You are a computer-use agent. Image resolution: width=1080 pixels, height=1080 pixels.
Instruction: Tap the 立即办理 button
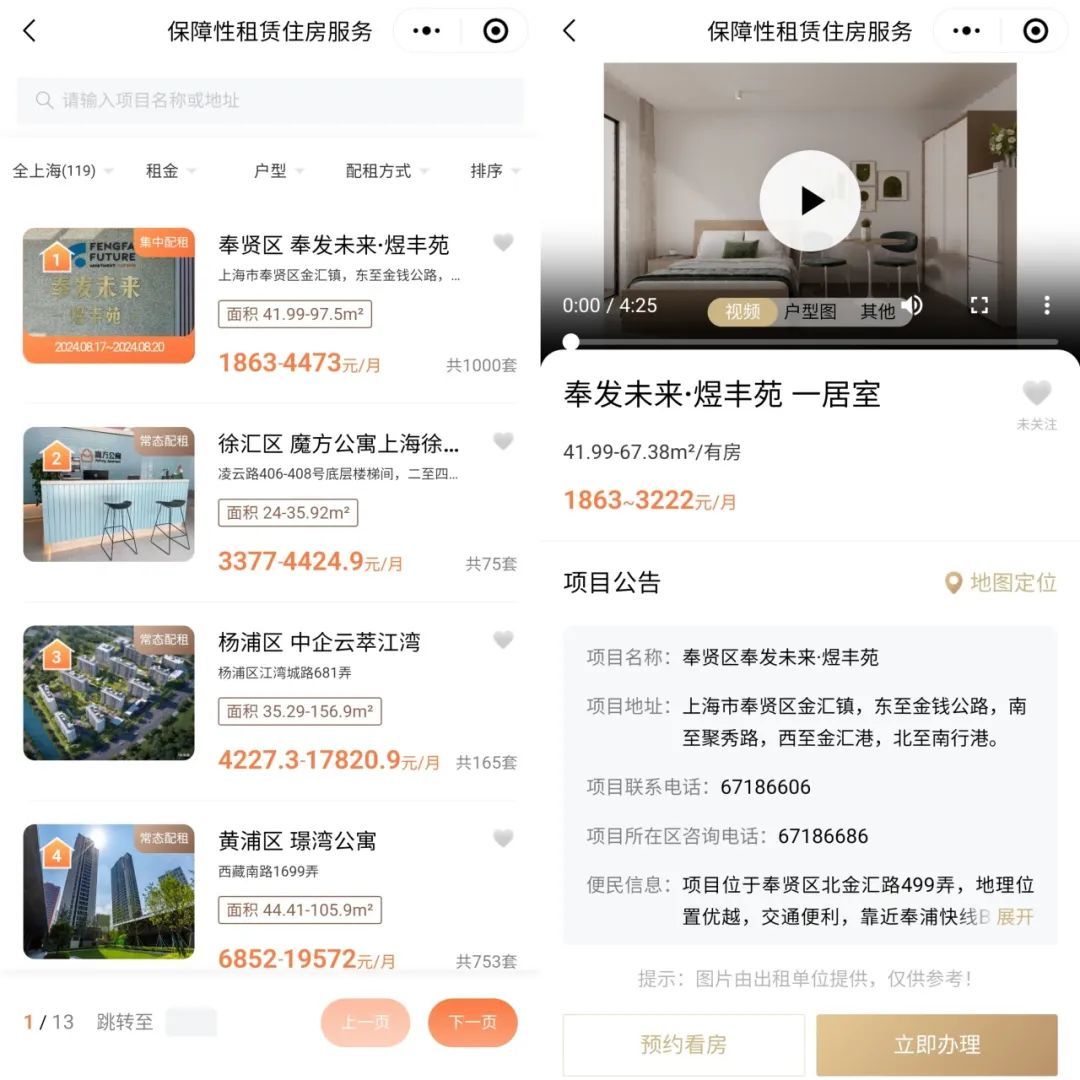(x=937, y=1045)
